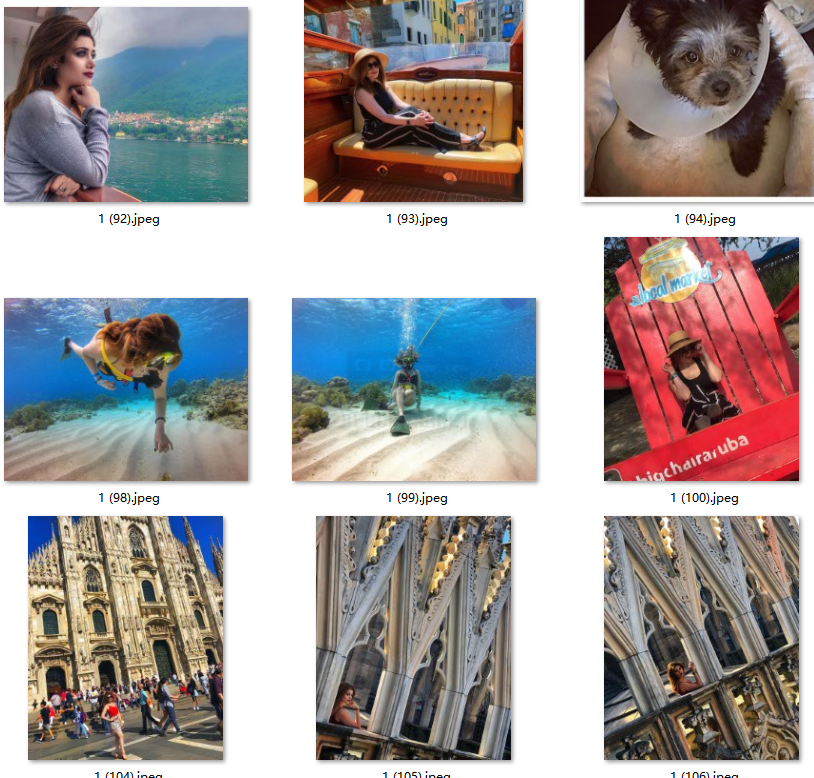Image resolution: width=814 pixels, height=778 pixels.
Task: Open image file 1 (93).jpeg
Action: point(413,101)
